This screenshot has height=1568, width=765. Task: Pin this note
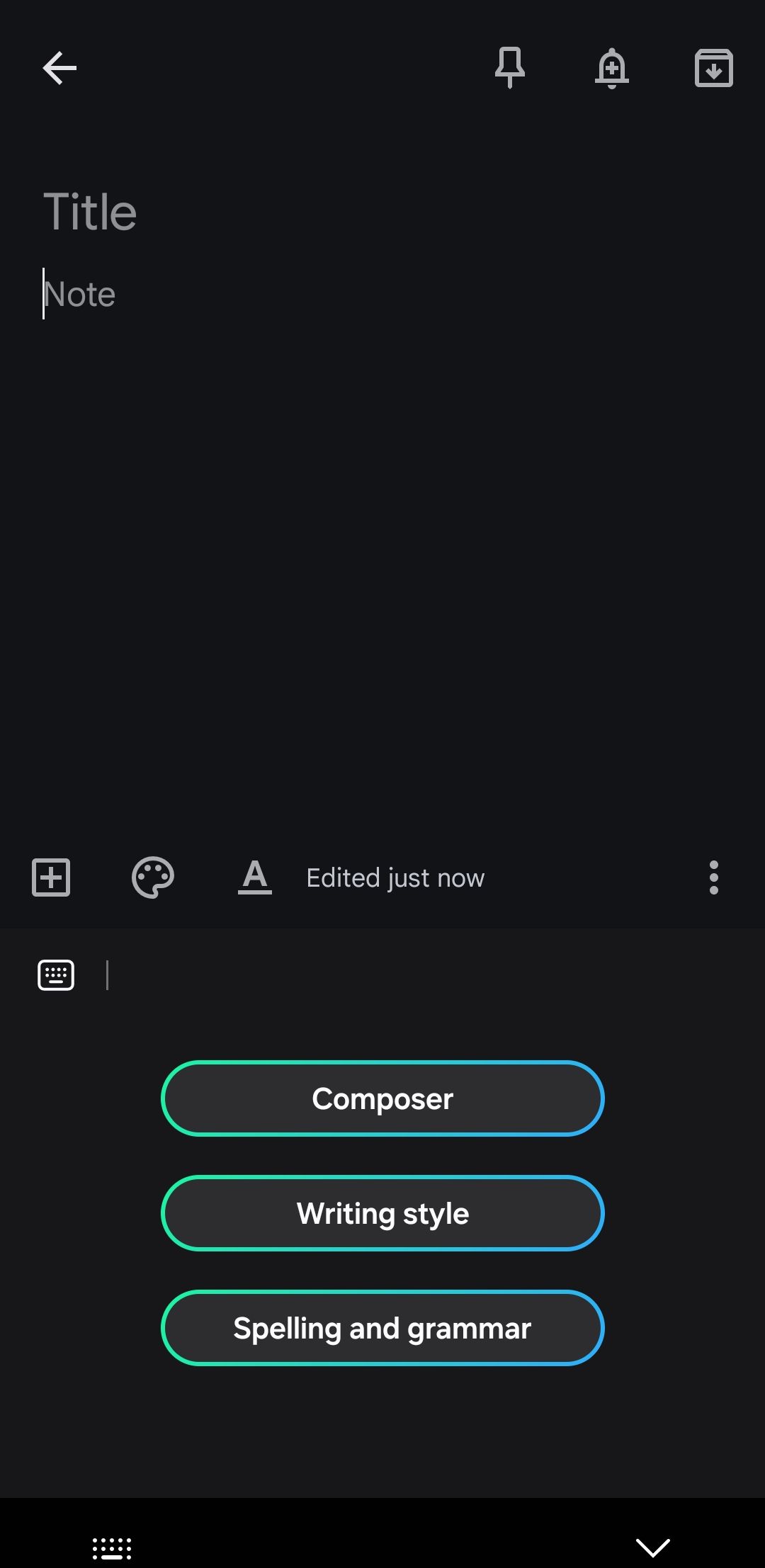pyautogui.click(x=509, y=68)
